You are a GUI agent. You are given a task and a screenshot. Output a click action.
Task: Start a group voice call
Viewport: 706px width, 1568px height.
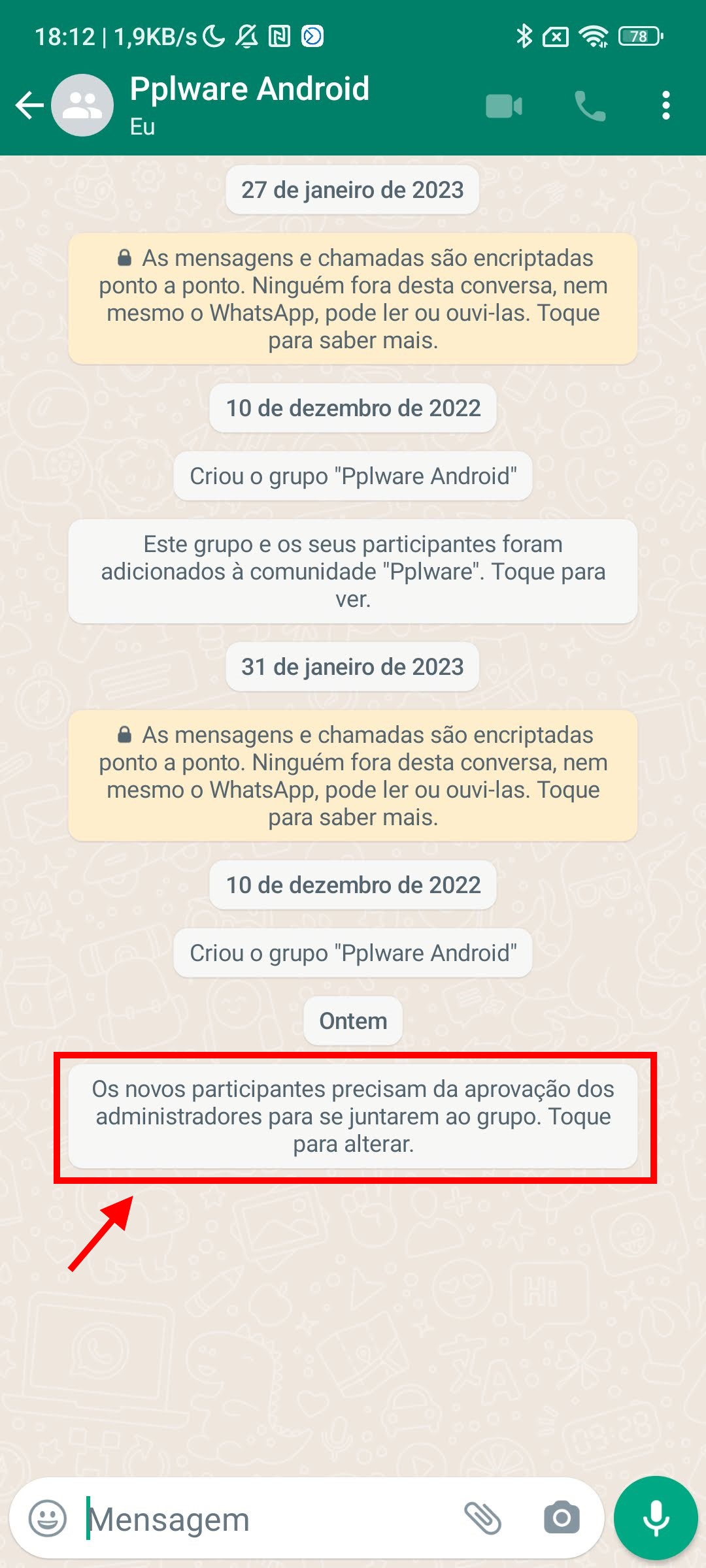[x=590, y=106]
